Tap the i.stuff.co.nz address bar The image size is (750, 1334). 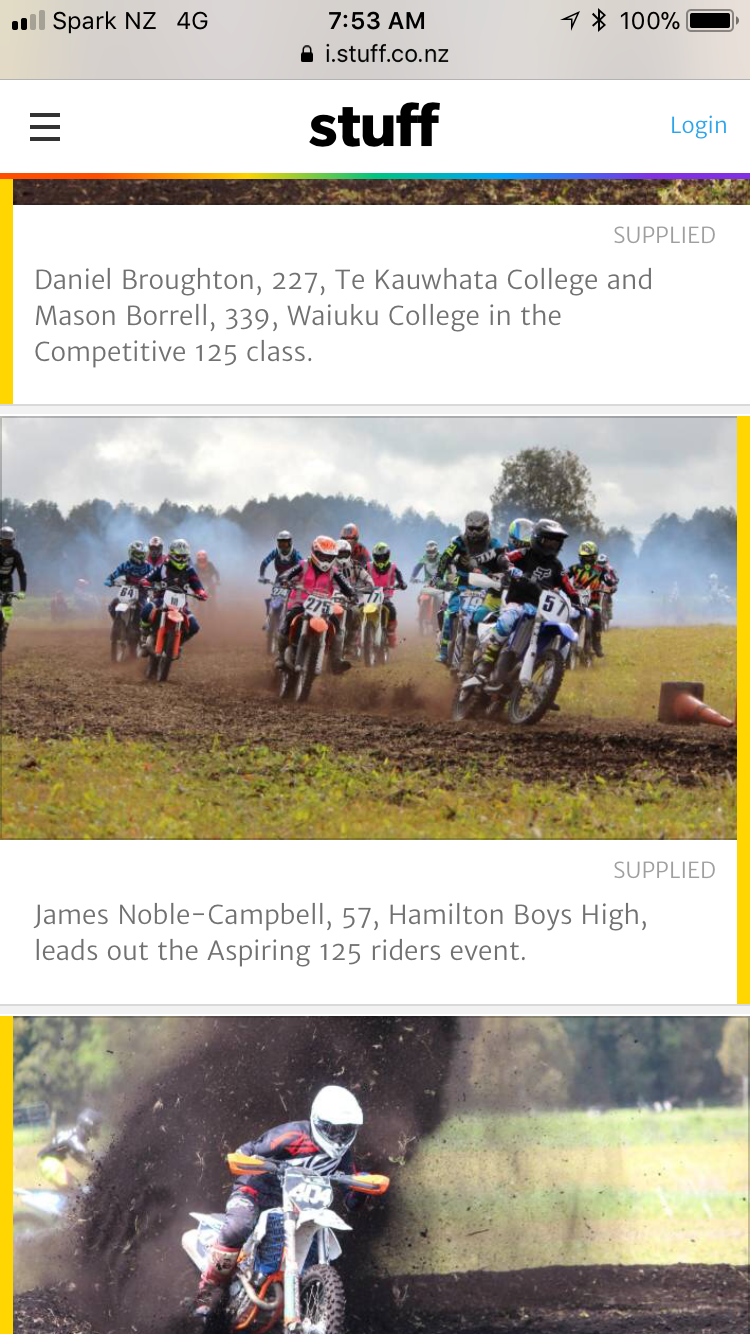coord(375,54)
